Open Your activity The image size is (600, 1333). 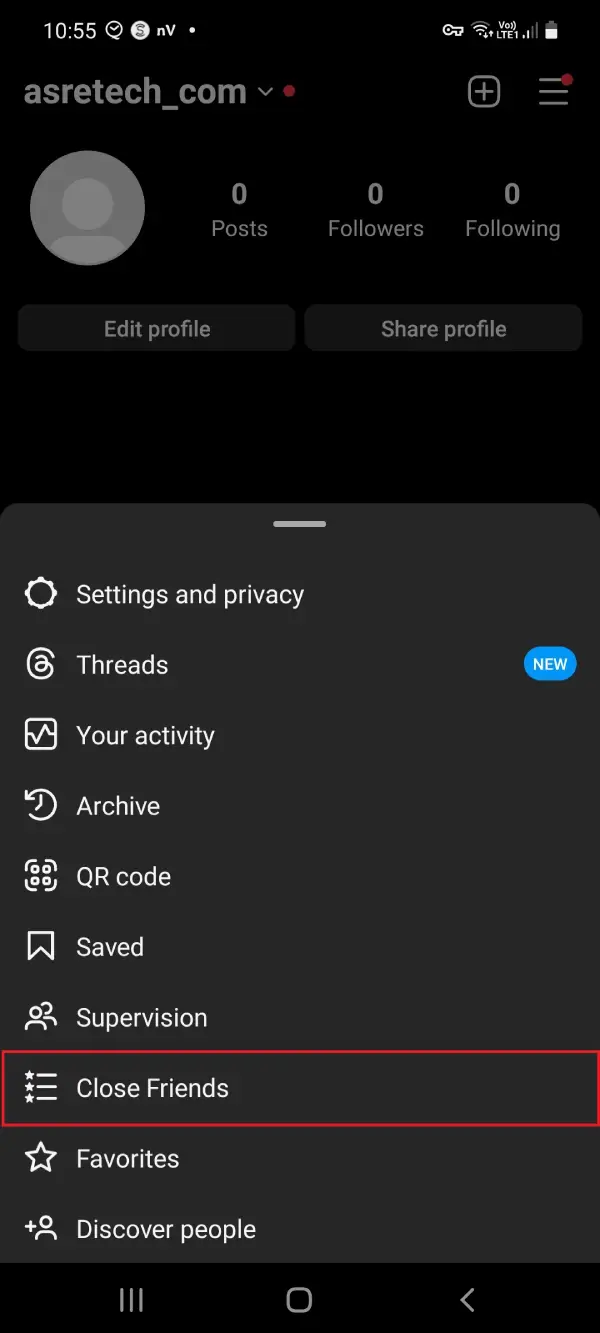(145, 736)
